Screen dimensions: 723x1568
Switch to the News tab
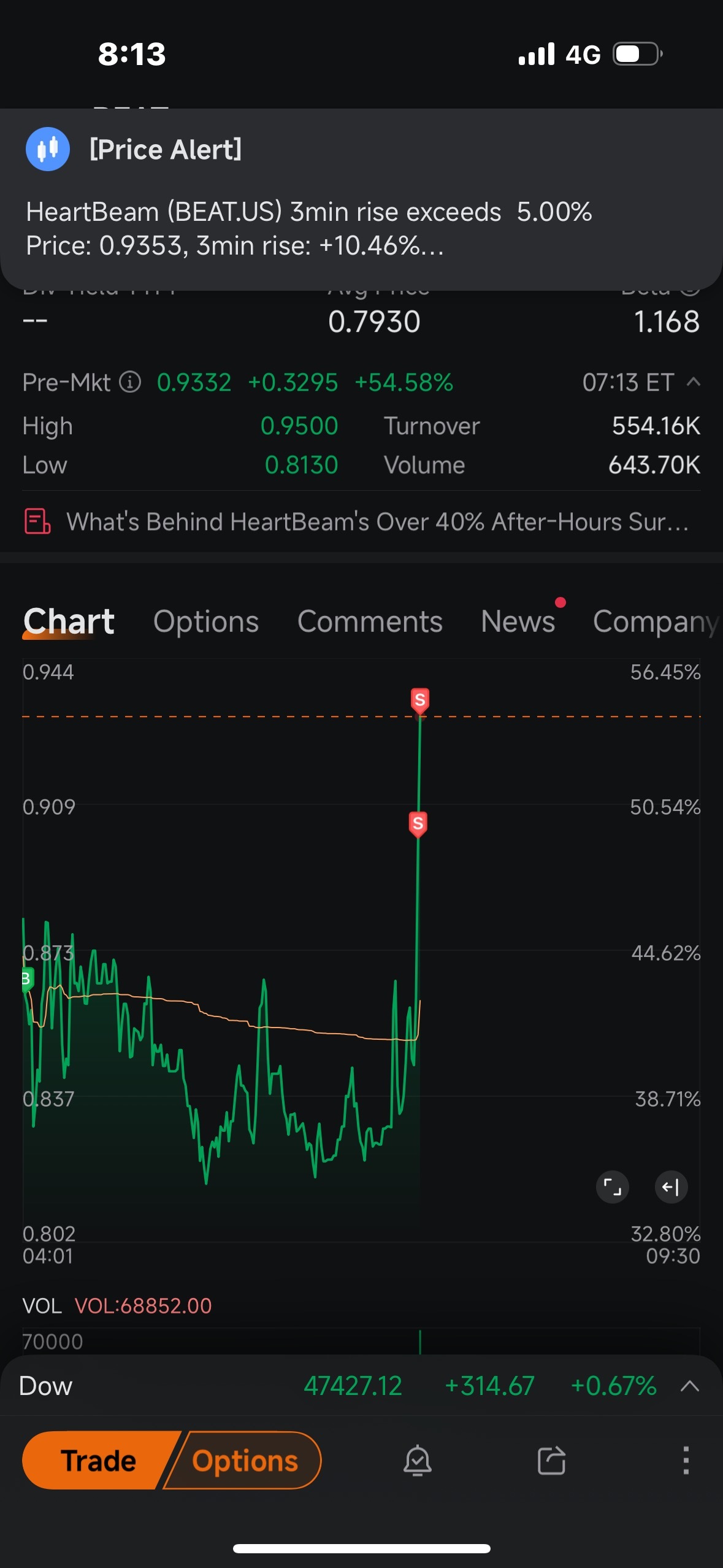pyautogui.click(x=518, y=621)
